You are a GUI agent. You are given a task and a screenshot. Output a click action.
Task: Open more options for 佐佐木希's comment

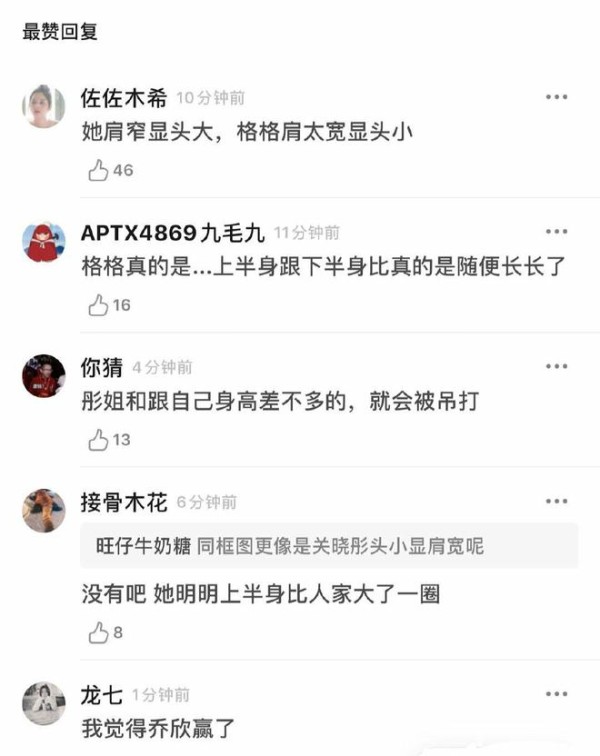point(557,97)
